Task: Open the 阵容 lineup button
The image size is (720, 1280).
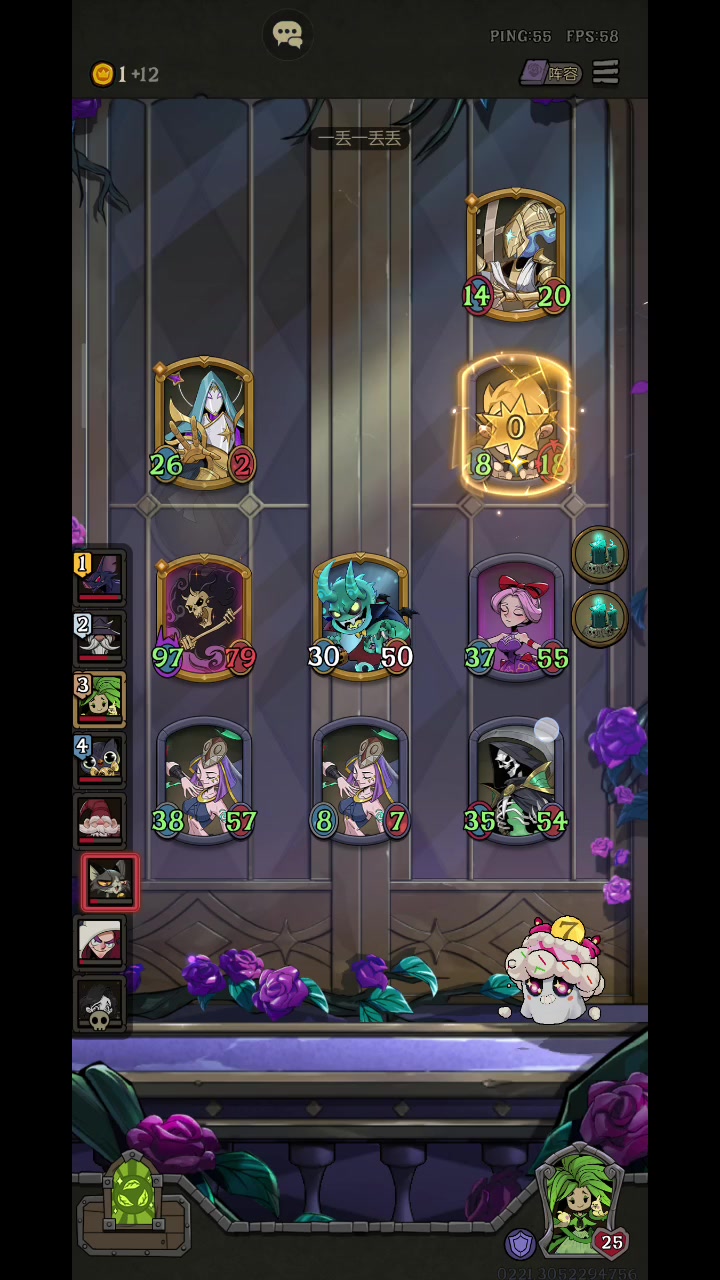Action: click(x=552, y=73)
